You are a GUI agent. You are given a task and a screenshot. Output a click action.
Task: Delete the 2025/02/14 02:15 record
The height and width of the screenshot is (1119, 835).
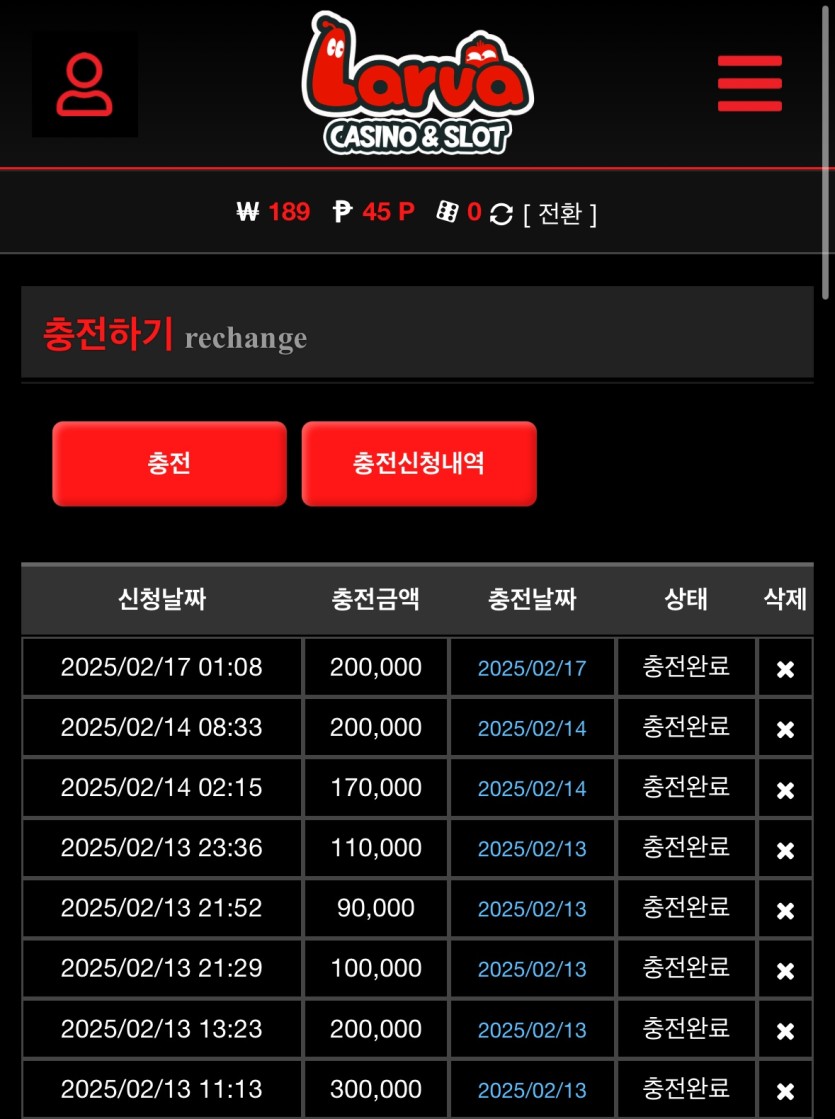tap(785, 790)
